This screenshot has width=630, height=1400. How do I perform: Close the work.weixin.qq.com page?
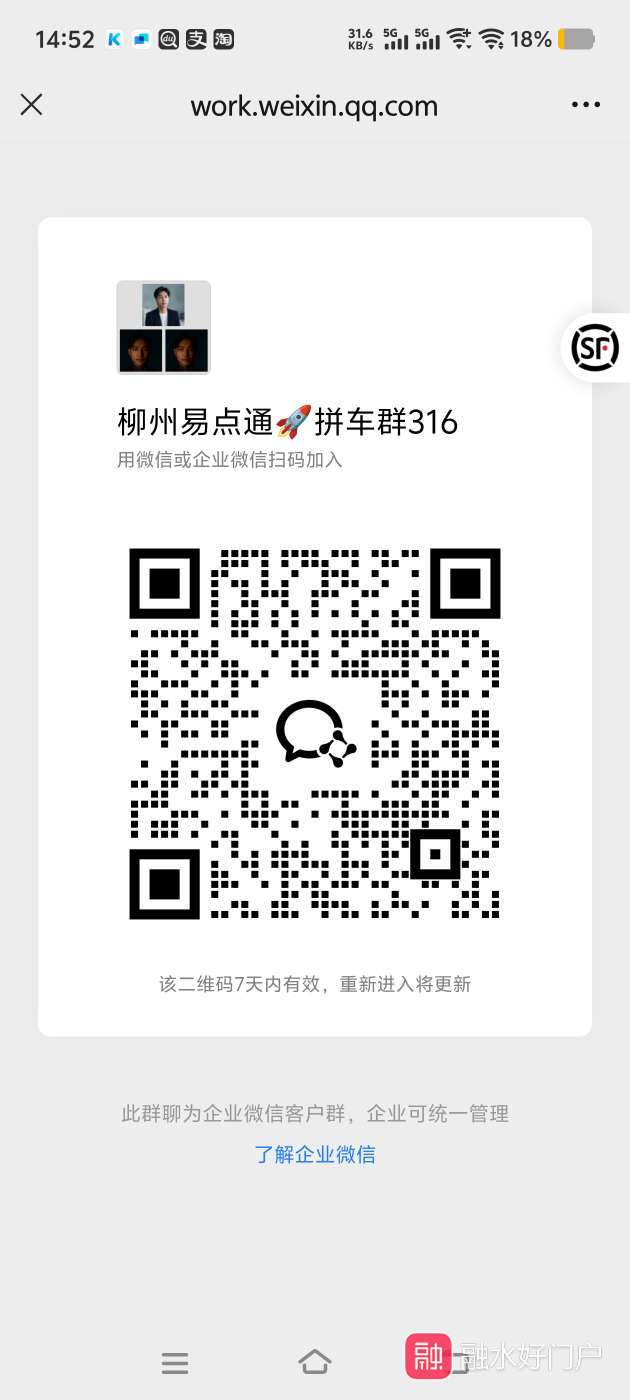coord(32,105)
